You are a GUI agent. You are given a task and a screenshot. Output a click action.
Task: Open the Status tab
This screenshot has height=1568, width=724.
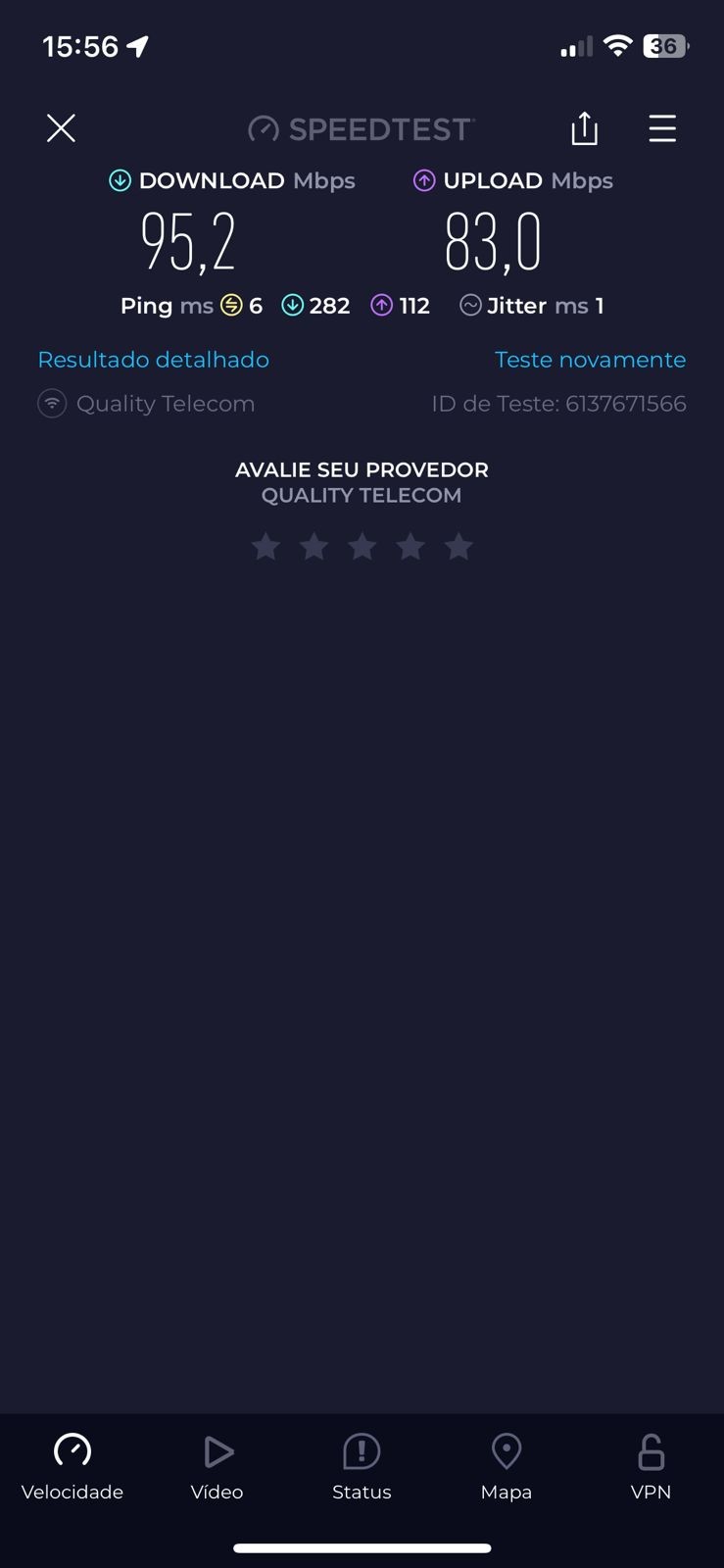tap(362, 1466)
